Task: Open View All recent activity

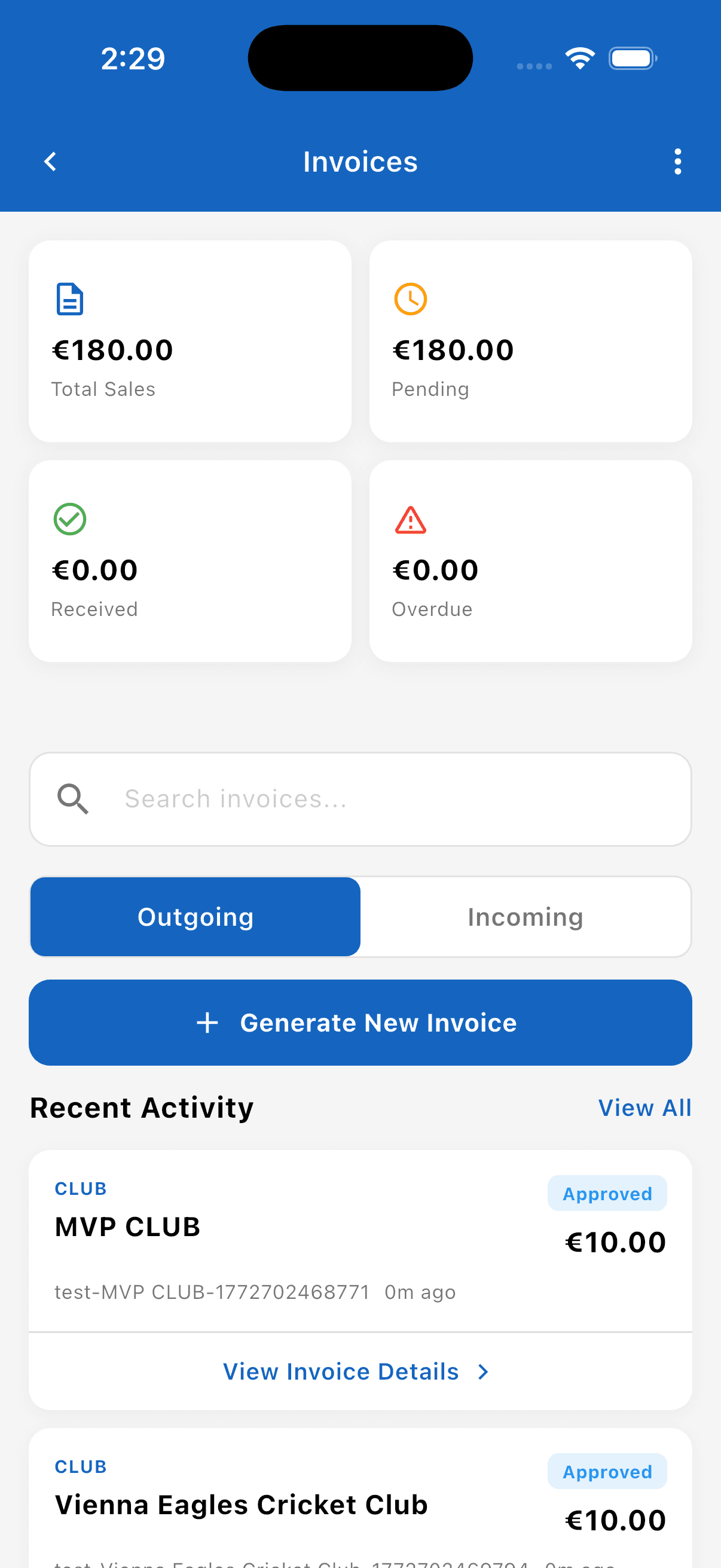Action: coord(645,1107)
